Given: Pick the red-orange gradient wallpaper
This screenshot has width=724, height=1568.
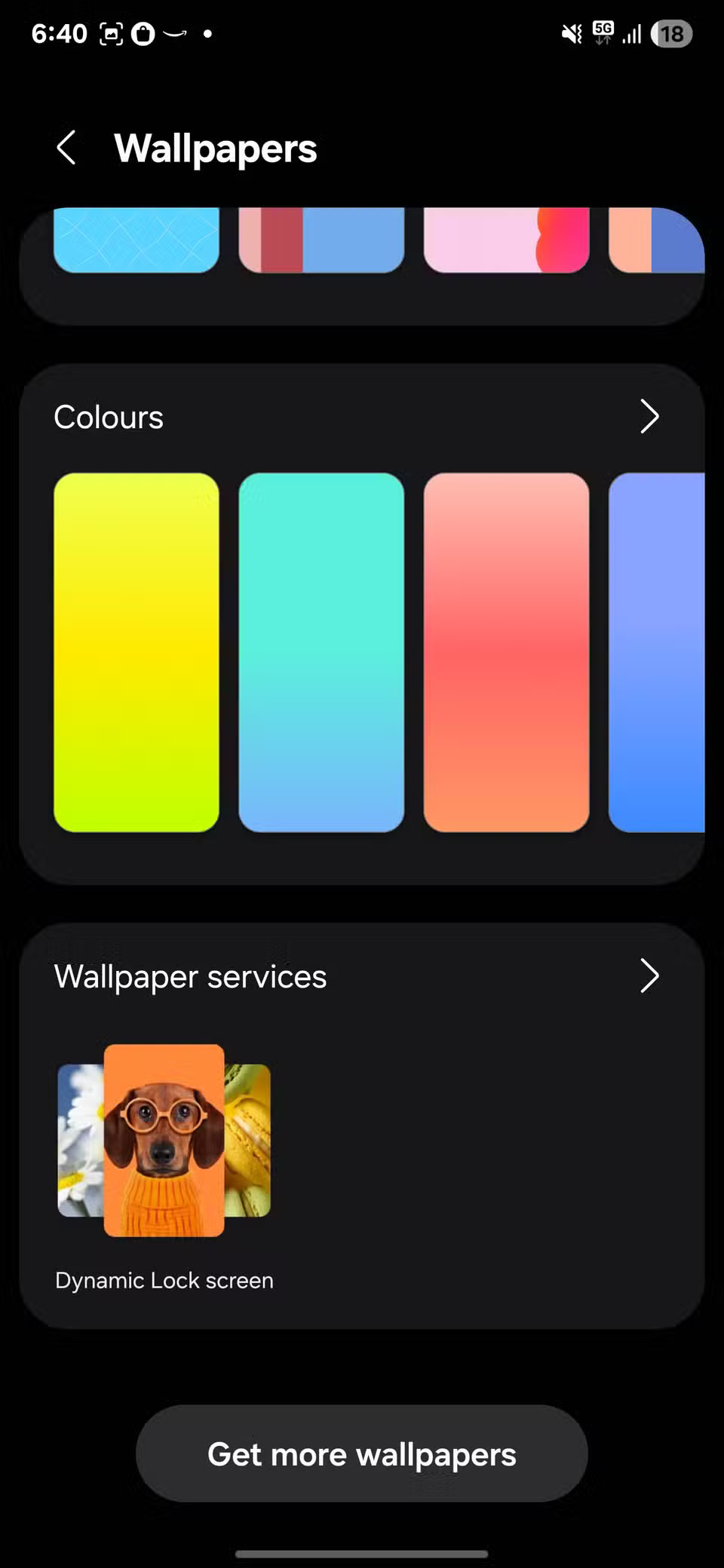Looking at the screenshot, I should [506, 652].
